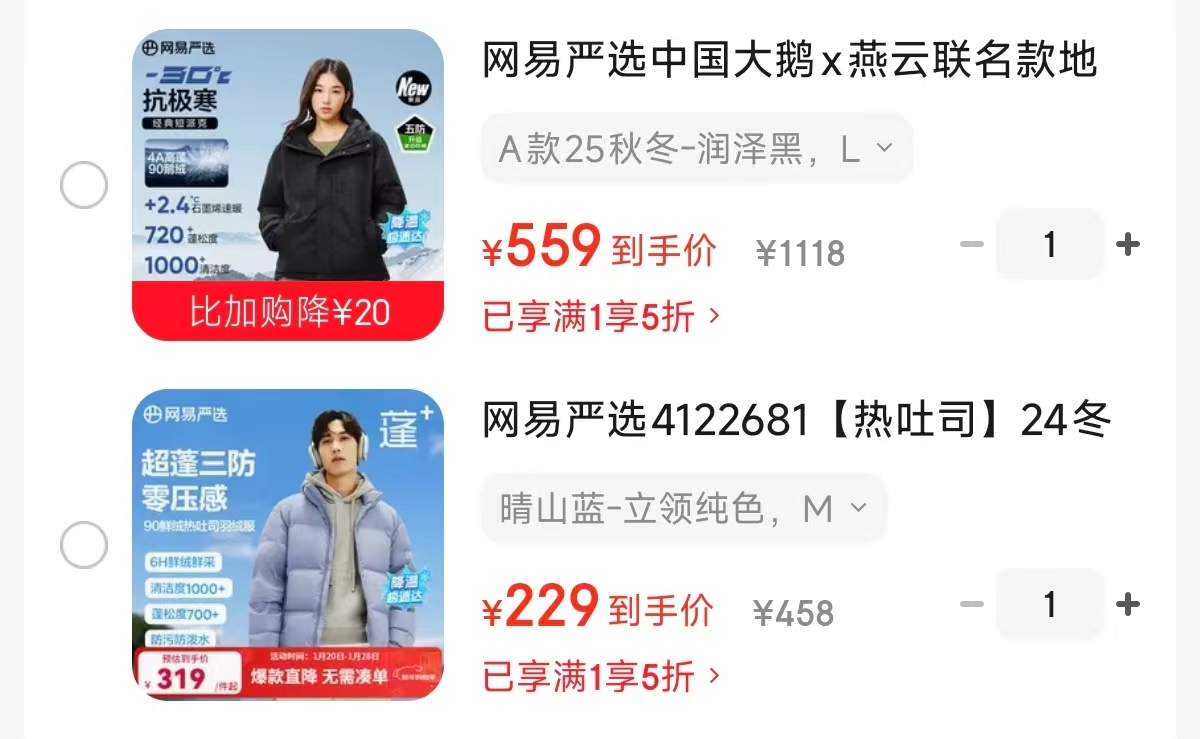Image resolution: width=1200 pixels, height=739 pixels.
Task: Change the 晴山蓝-立领纯色, M variant
Action: (x=683, y=509)
